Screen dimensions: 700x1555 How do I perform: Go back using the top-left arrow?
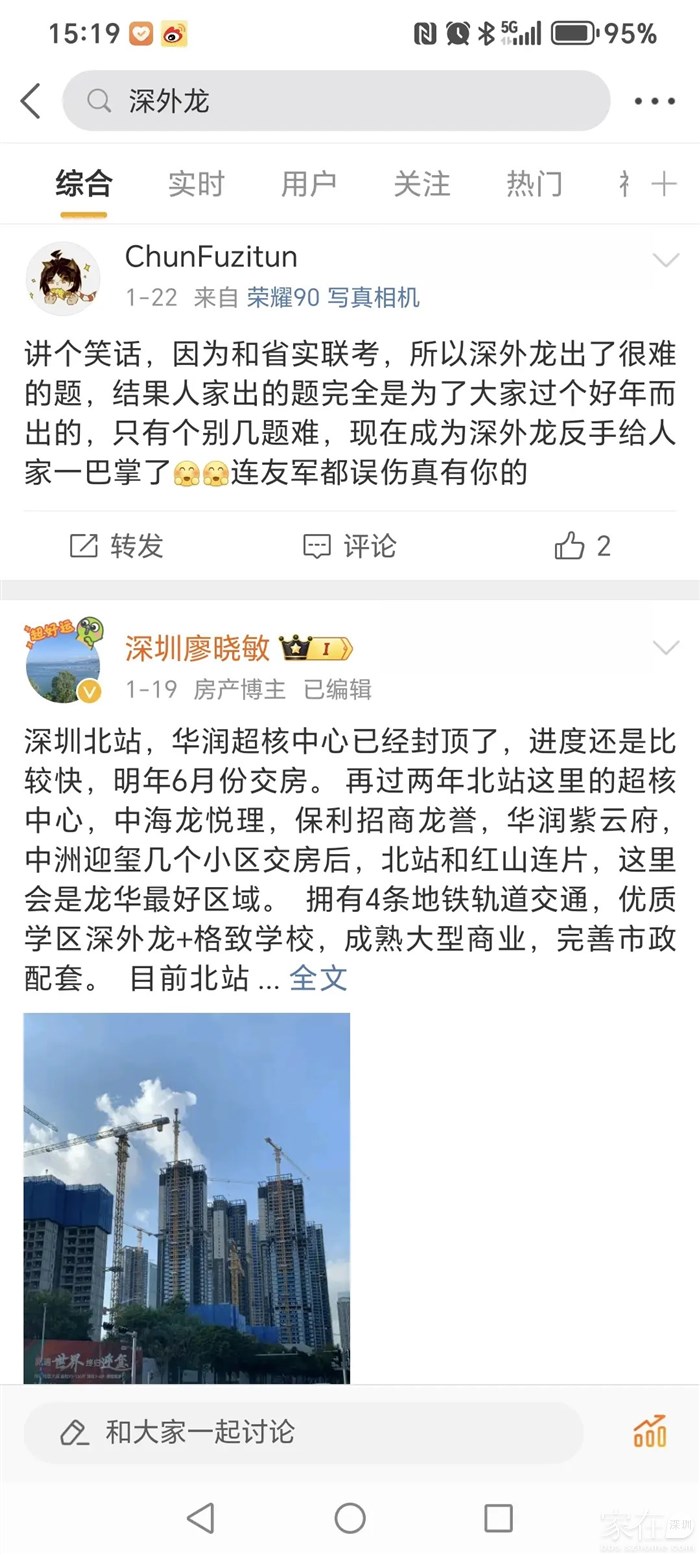pos(31,101)
